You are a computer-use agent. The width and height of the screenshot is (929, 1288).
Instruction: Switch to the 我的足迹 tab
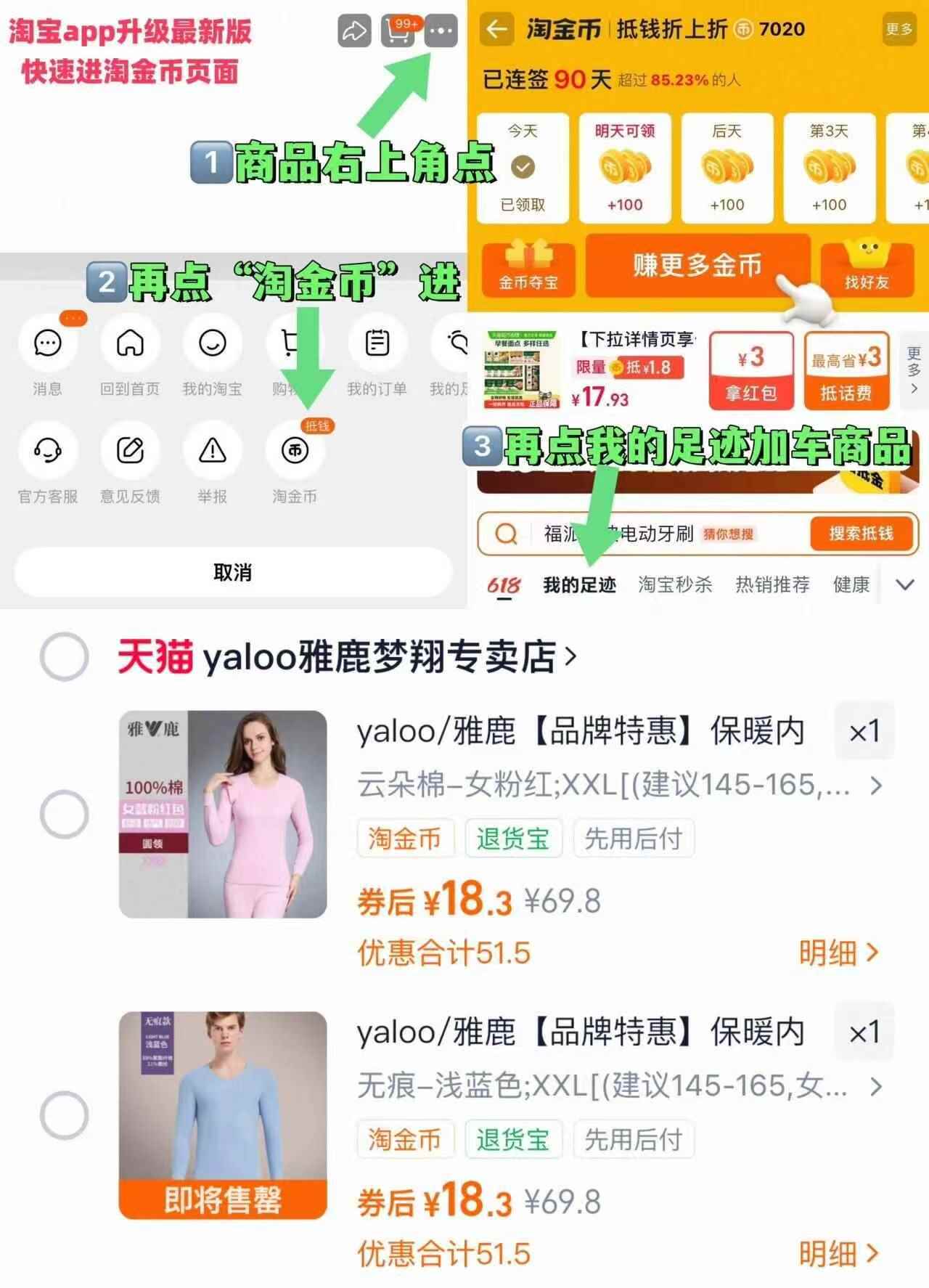578,584
